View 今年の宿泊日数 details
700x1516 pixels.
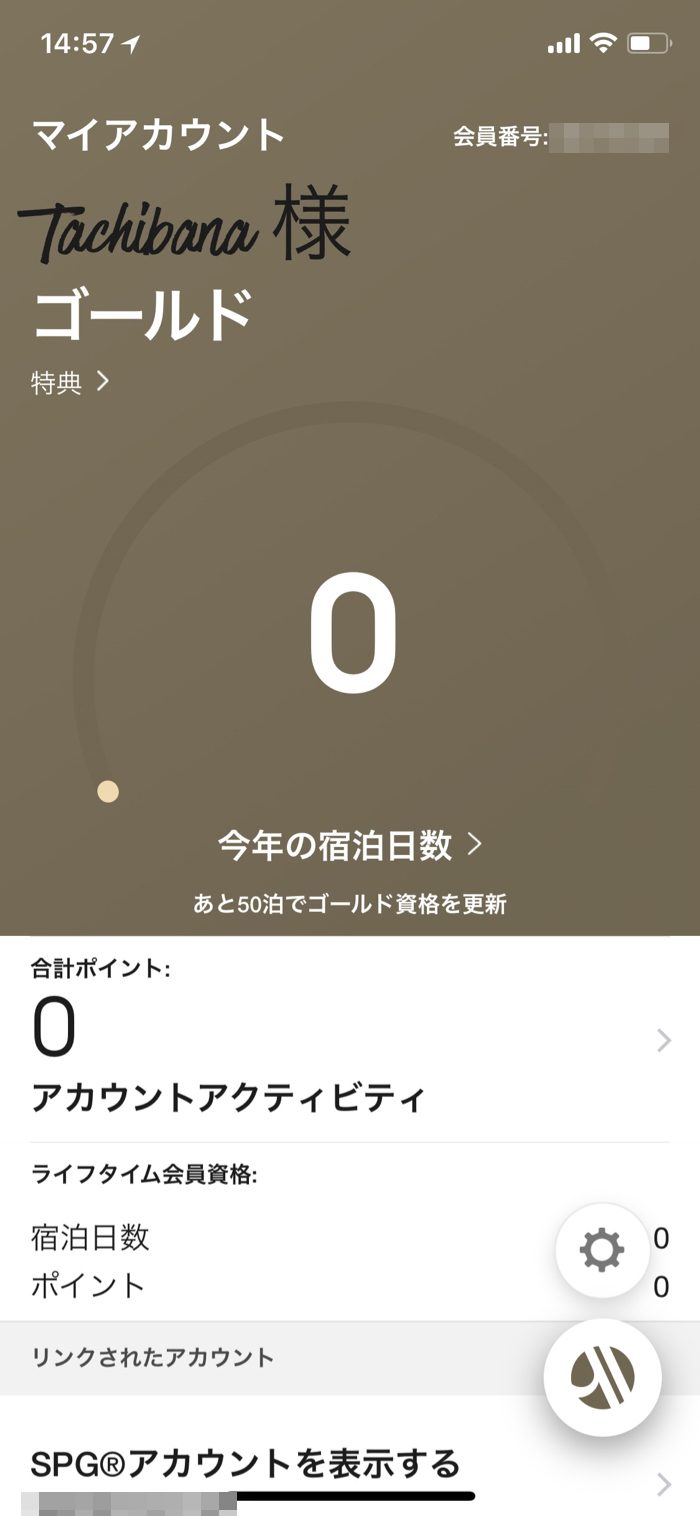click(350, 846)
